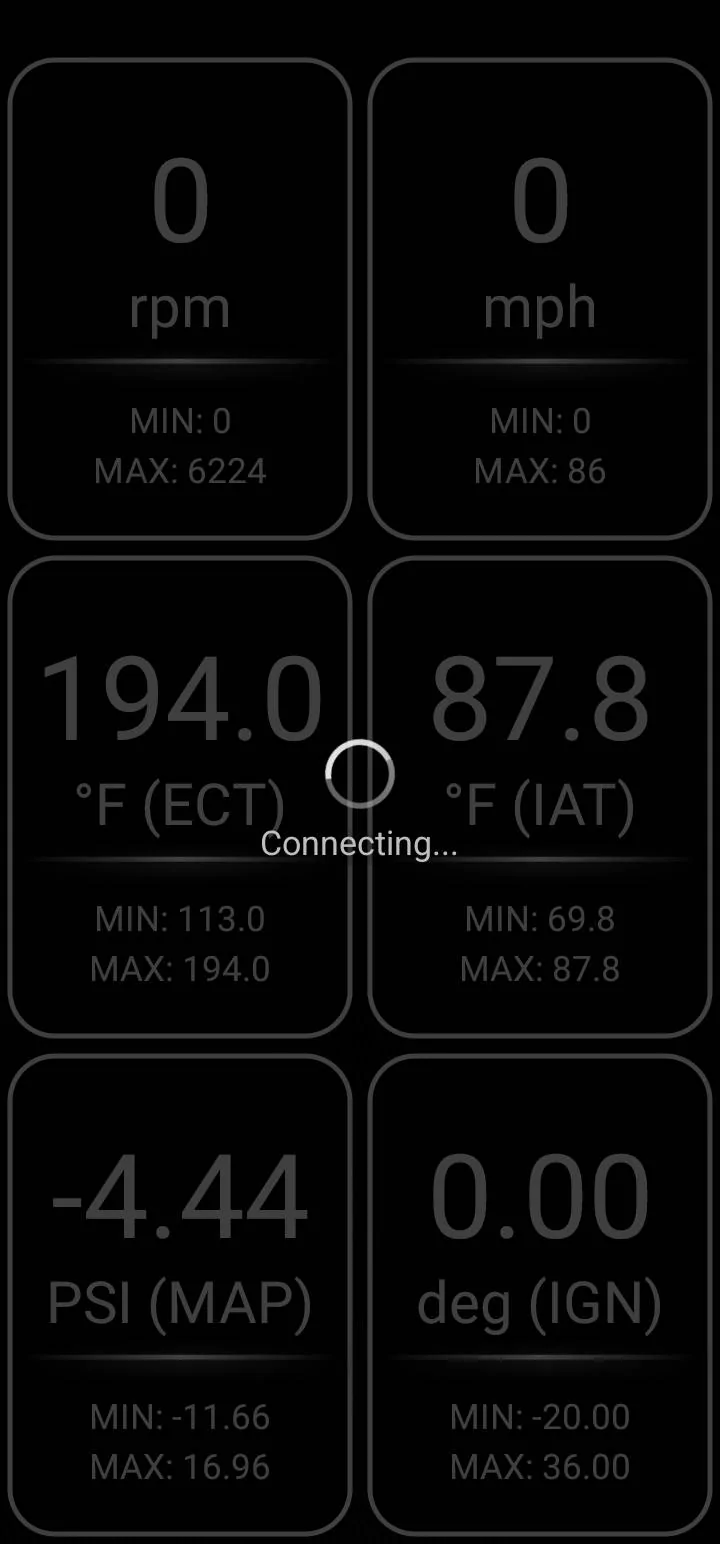Tap the IGN ignition timing gauge
Screen dimensions: 720x1544
540,1290
